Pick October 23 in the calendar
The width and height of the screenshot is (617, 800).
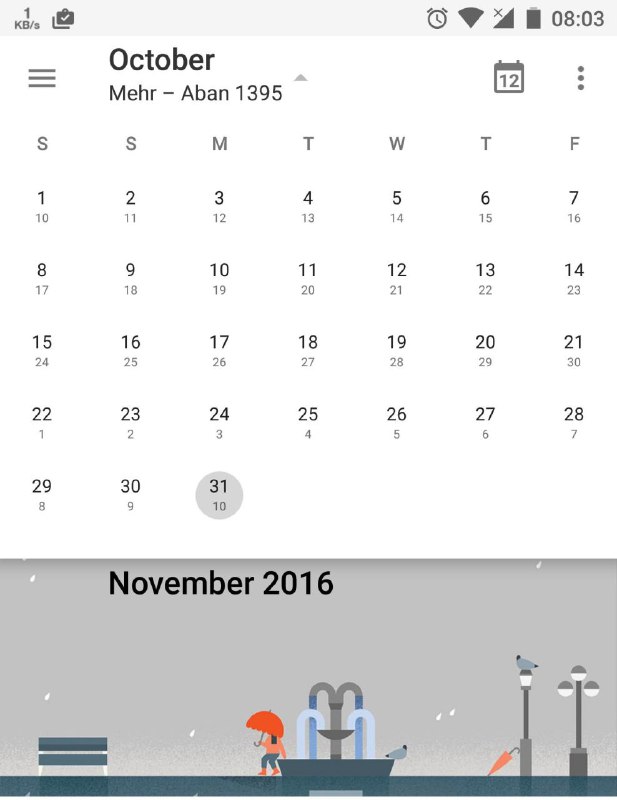(x=131, y=422)
